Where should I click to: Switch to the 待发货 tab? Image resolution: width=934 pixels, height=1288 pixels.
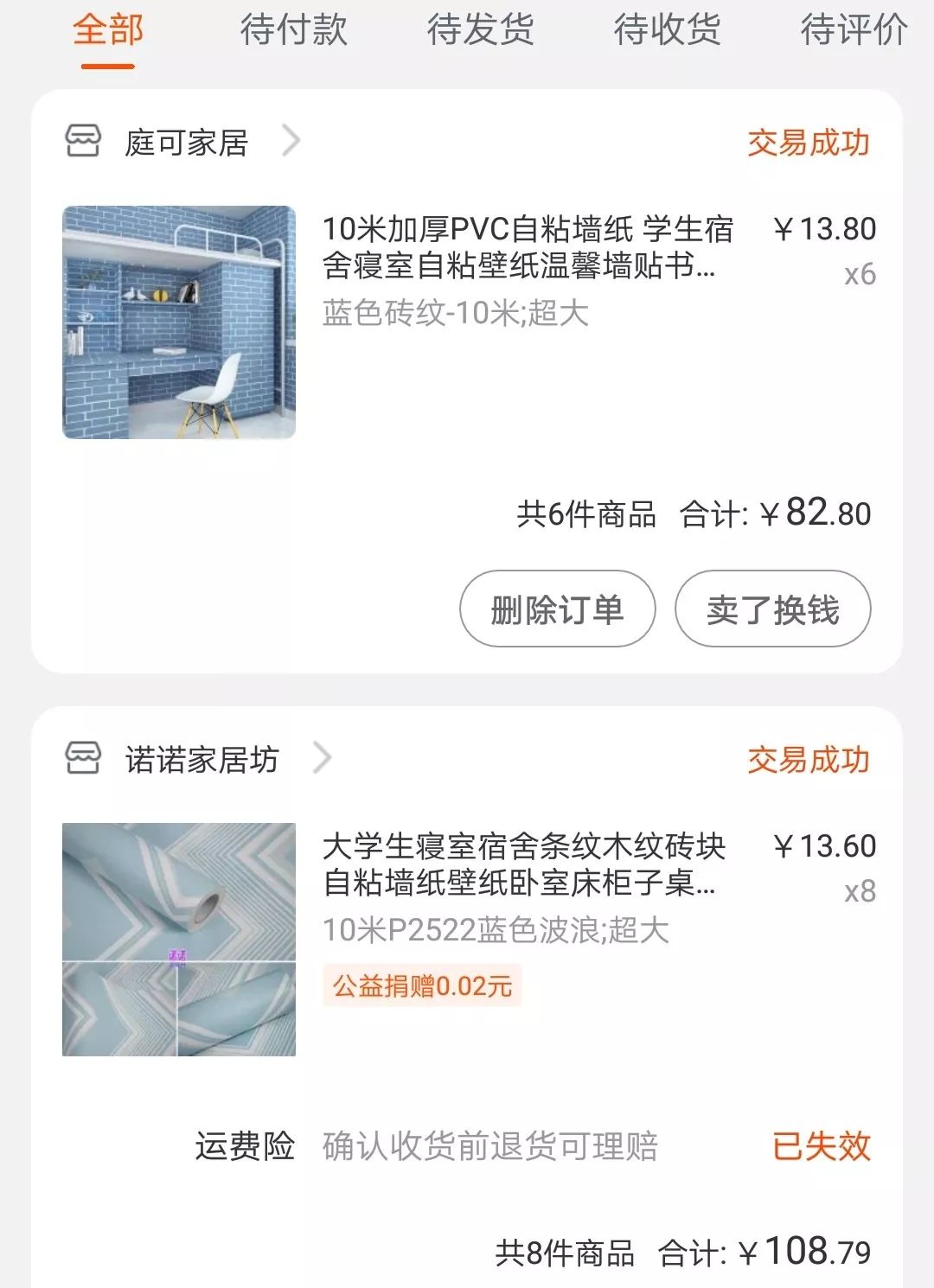(480, 30)
